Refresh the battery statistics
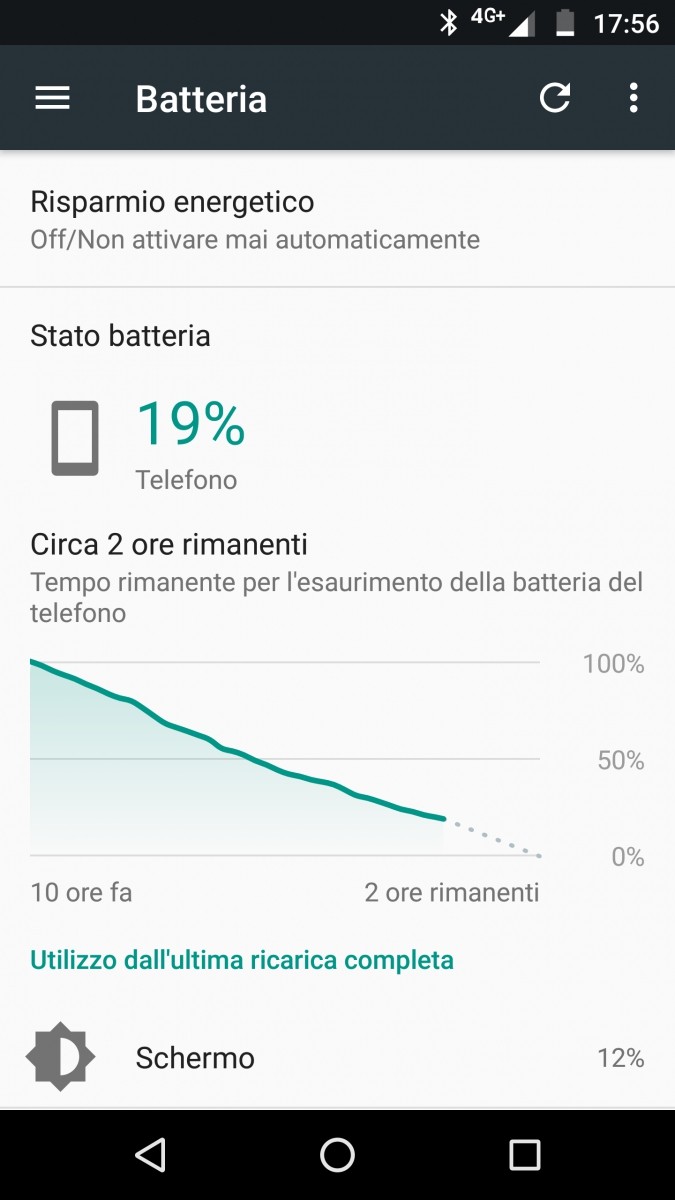This screenshot has height=1200, width=675. point(555,98)
